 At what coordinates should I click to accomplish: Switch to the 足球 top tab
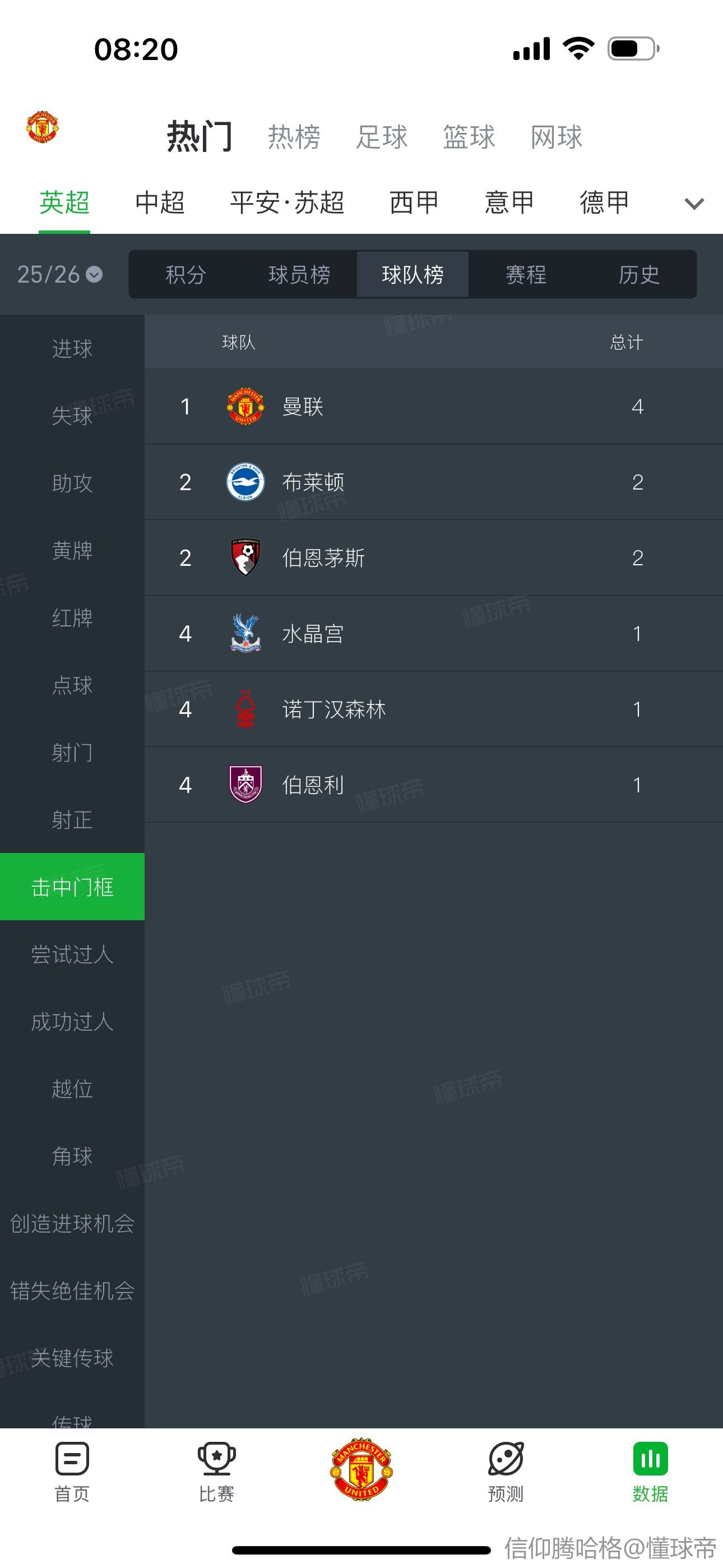point(382,137)
